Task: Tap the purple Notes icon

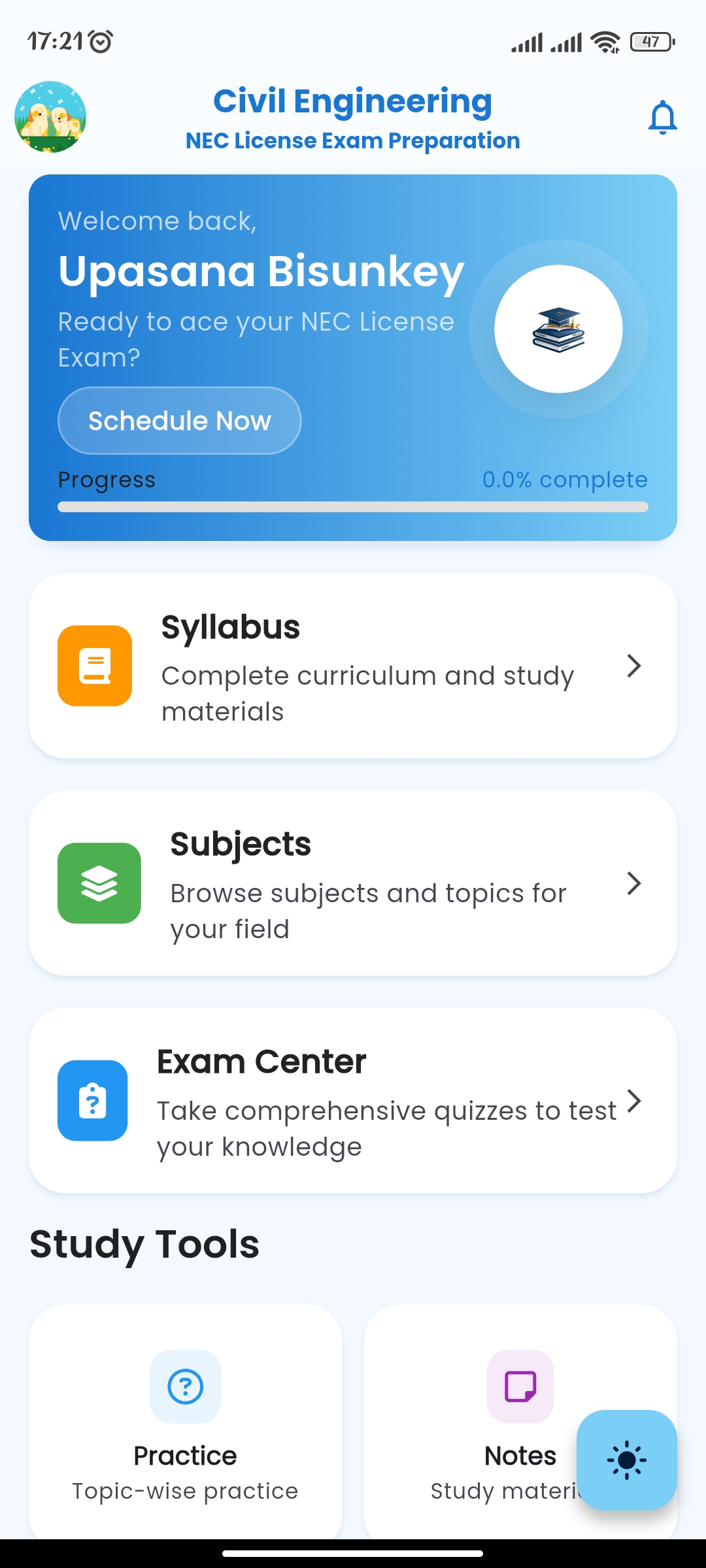Action: click(x=519, y=1386)
